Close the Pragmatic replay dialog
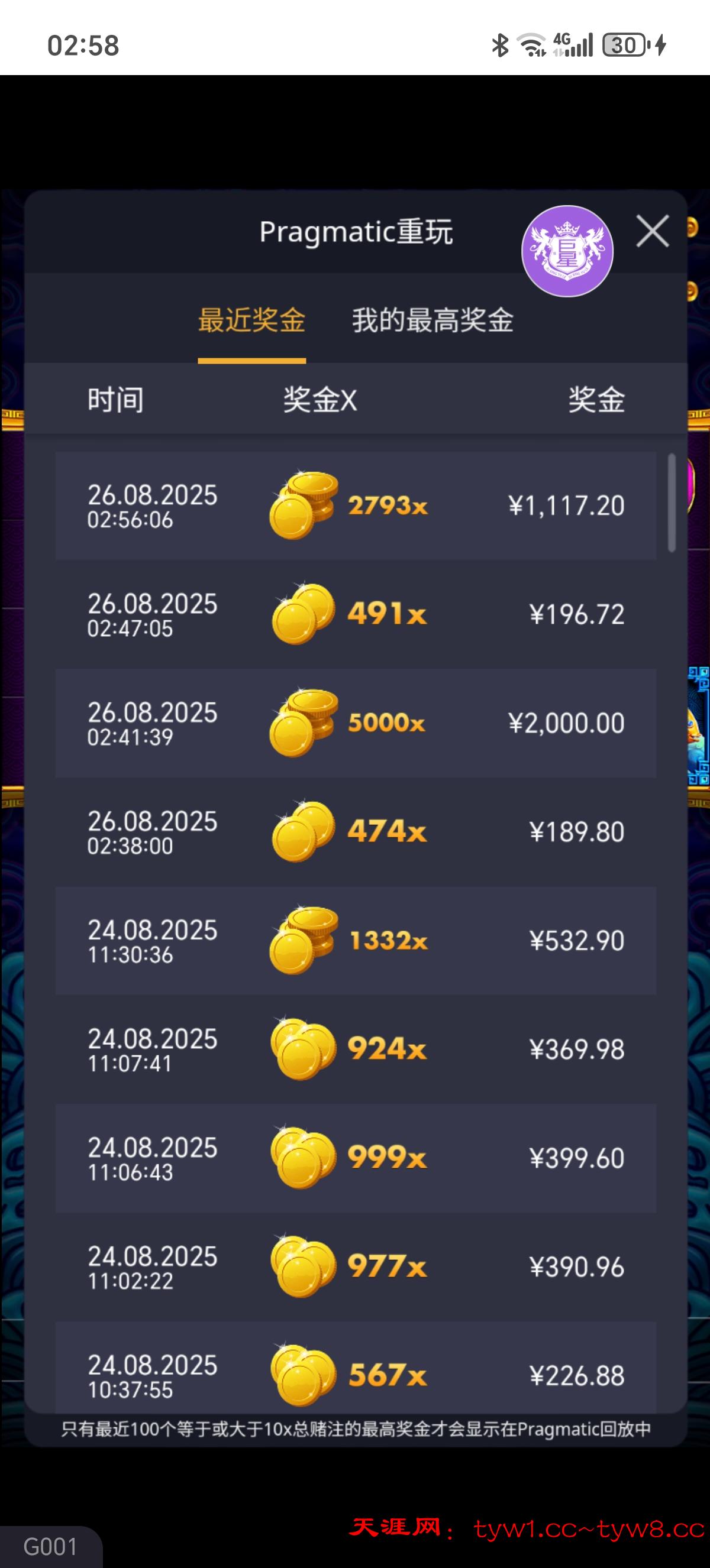The width and height of the screenshot is (710, 1568). tap(652, 231)
